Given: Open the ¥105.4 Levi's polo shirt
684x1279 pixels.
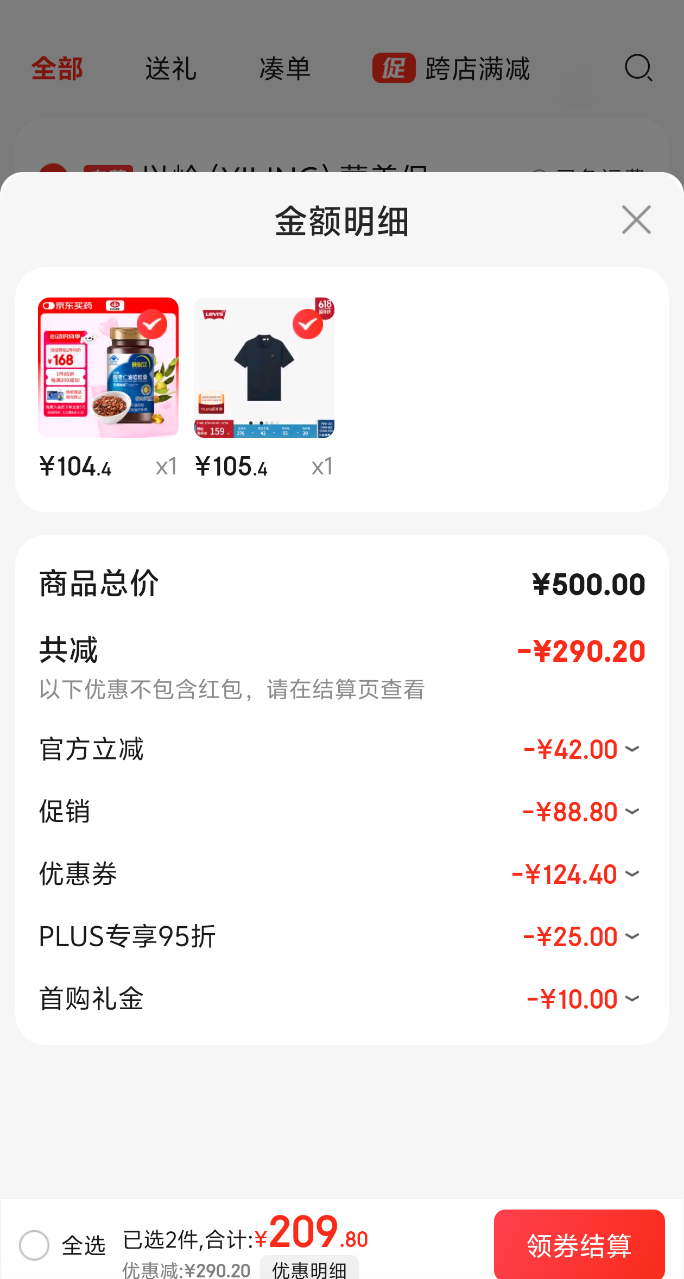Looking at the screenshot, I should click(264, 368).
